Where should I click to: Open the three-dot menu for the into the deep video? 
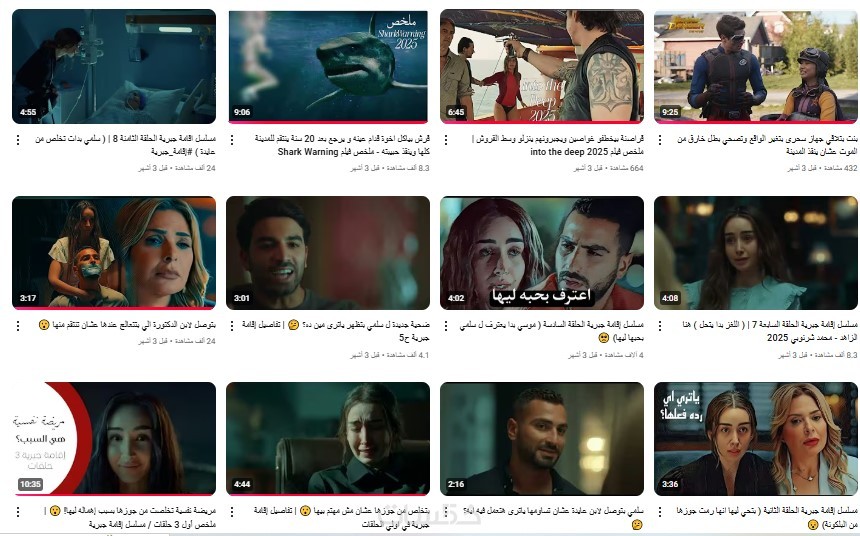pos(446,140)
